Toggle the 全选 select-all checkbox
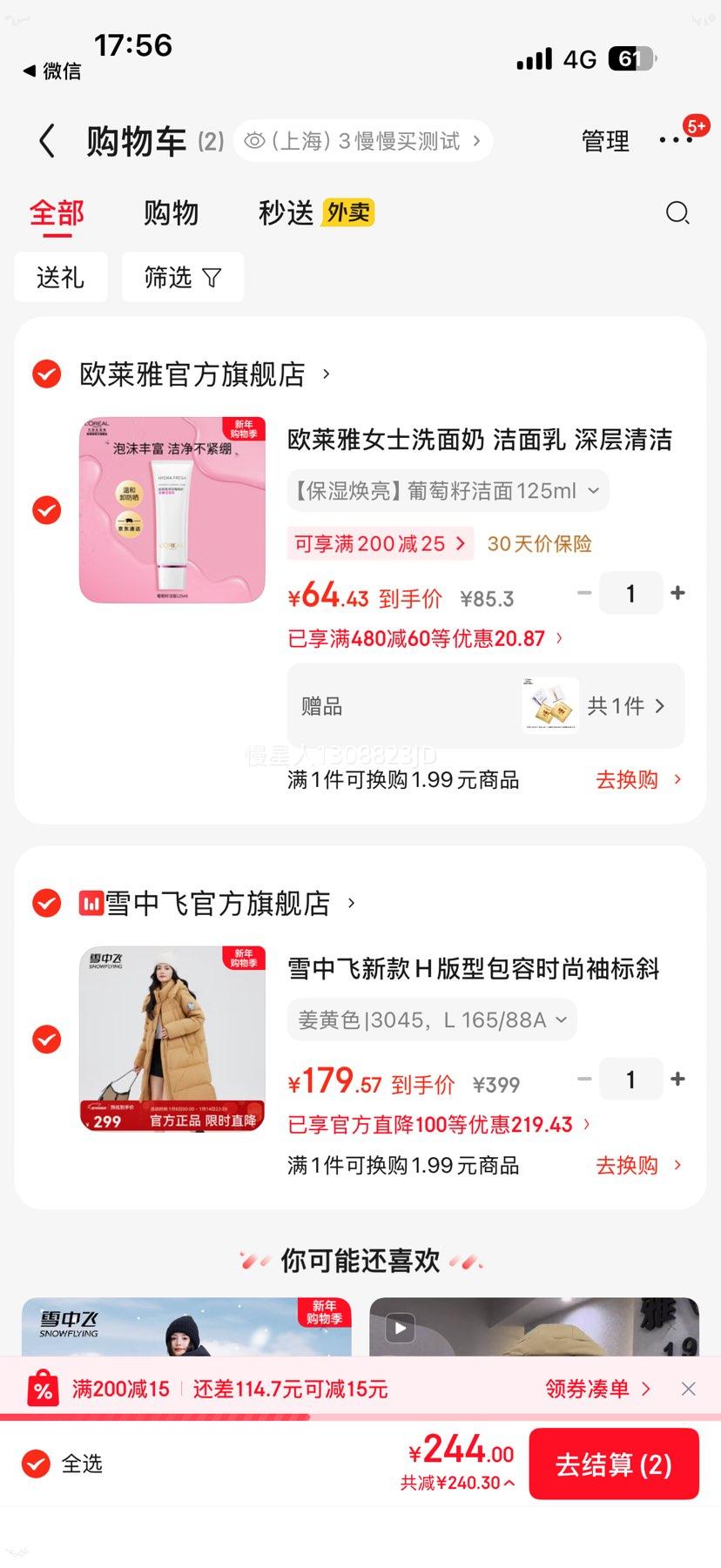Viewport: 721px width, 1568px height. 35,1464
